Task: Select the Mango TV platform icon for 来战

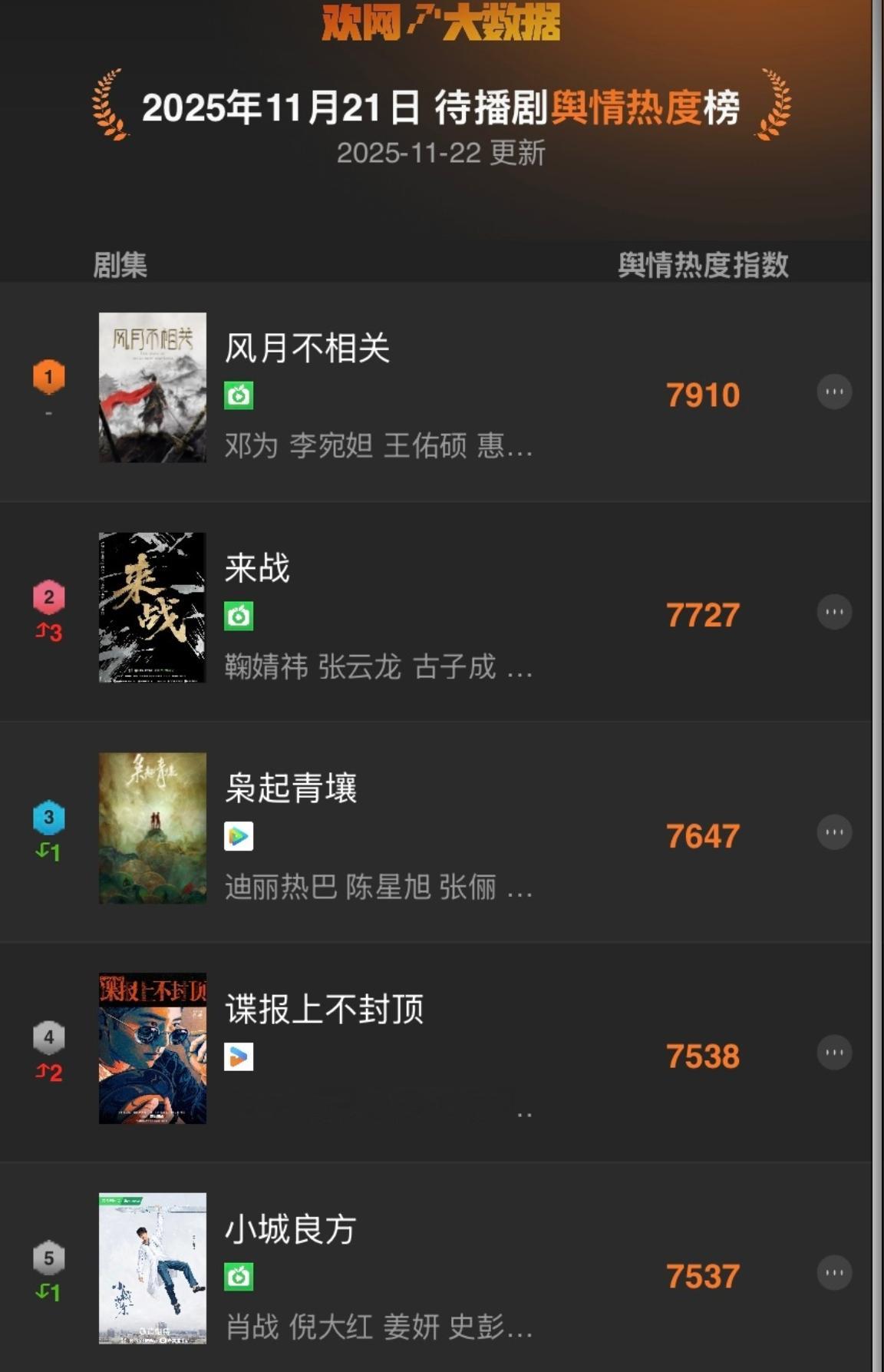Action: point(239,617)
